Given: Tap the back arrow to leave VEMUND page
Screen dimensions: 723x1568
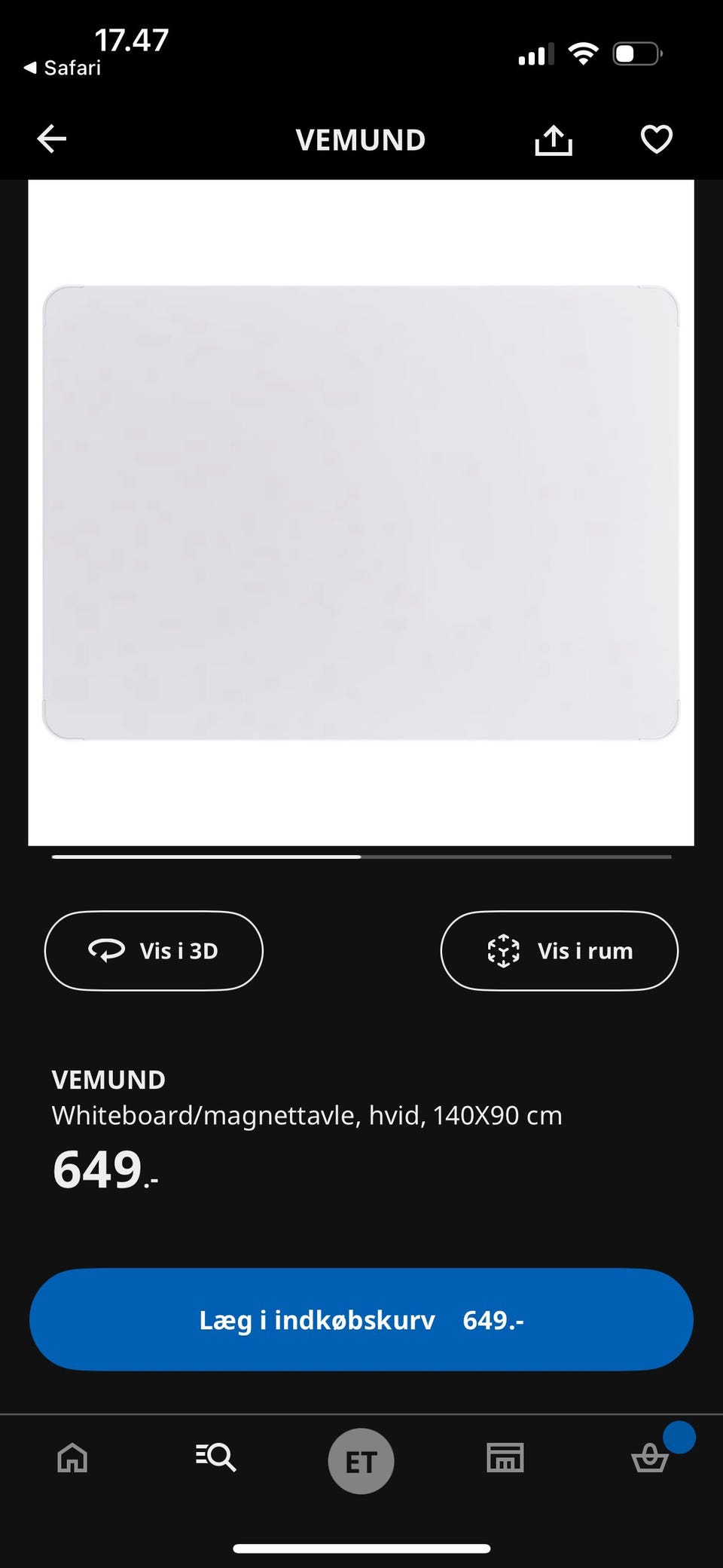Looking at the screenshot, I should 50,139.
